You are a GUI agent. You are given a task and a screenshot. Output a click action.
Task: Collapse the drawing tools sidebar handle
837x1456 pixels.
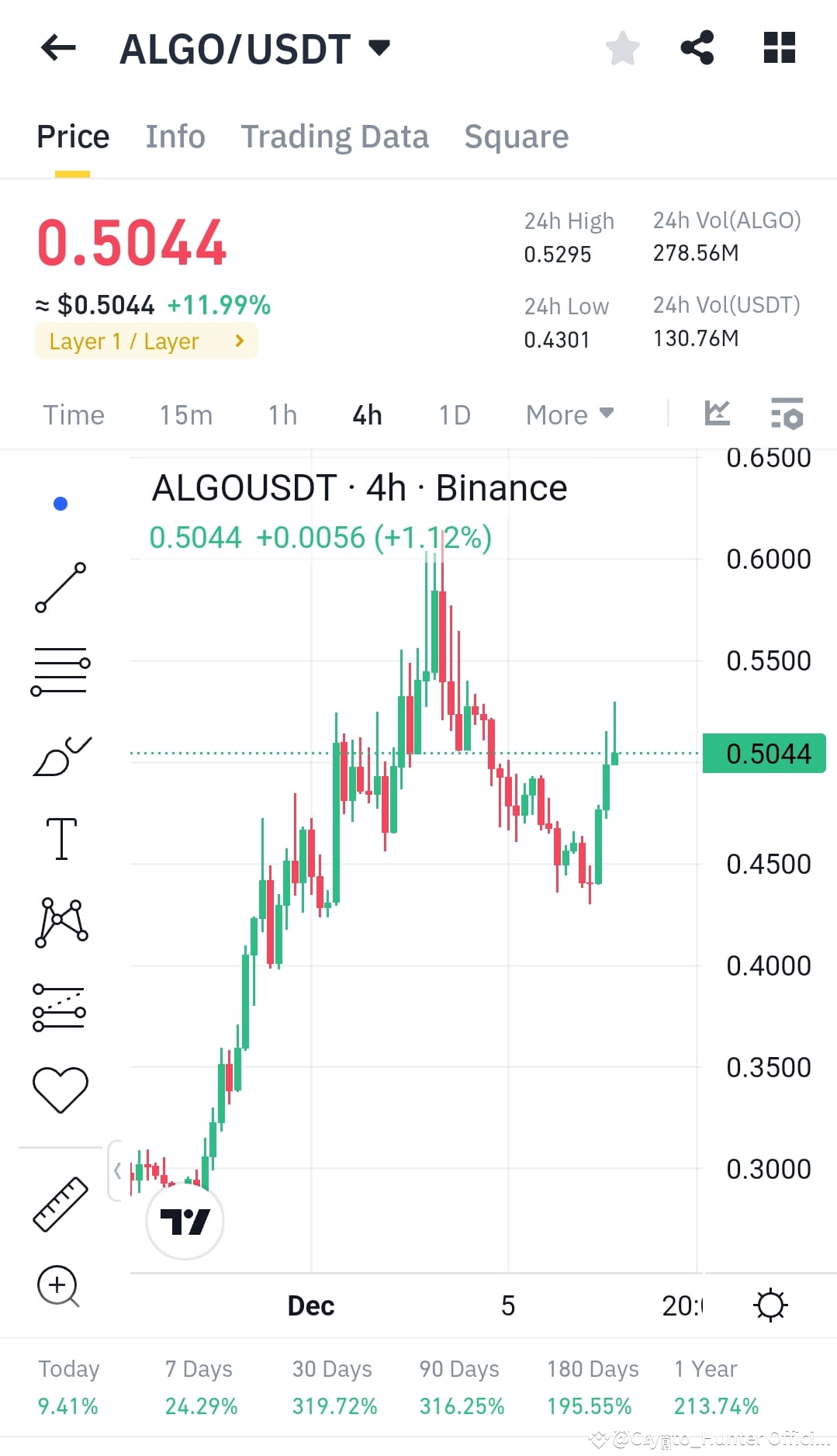tap(118, 1170)
